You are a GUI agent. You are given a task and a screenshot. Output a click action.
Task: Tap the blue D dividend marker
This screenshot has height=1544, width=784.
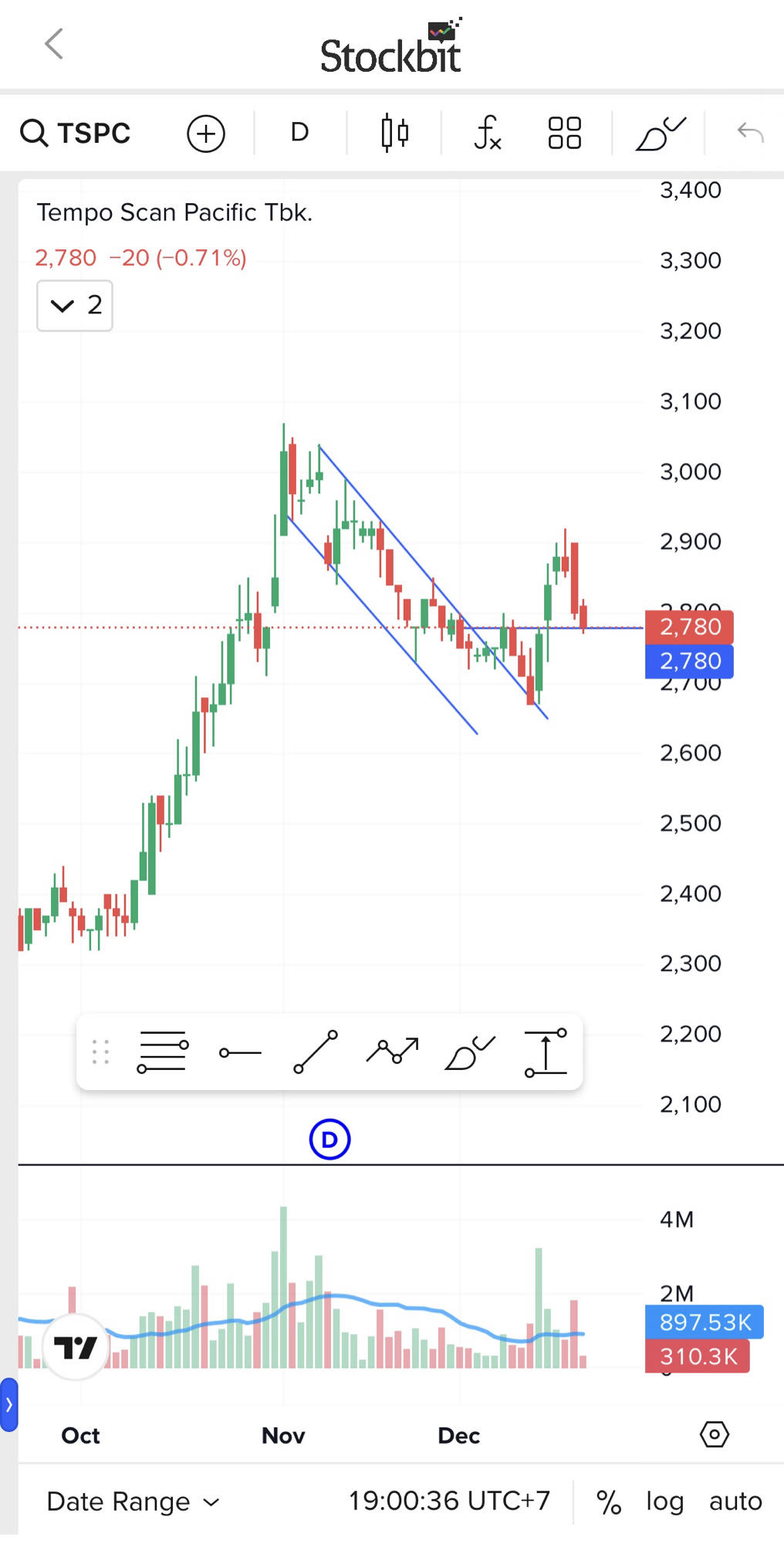point(329,1139)
